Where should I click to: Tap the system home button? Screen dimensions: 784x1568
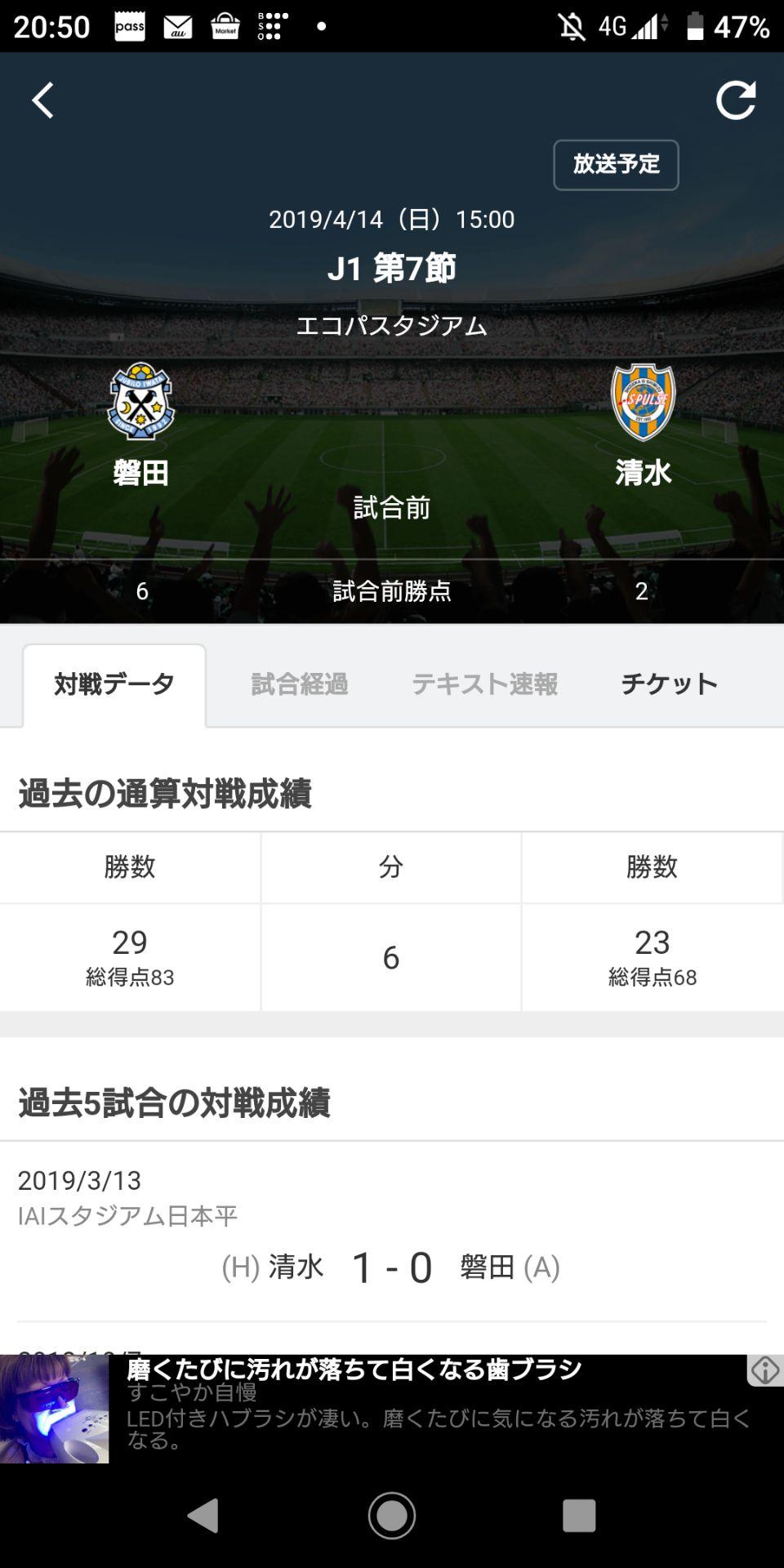click(x=392, y=1516)
